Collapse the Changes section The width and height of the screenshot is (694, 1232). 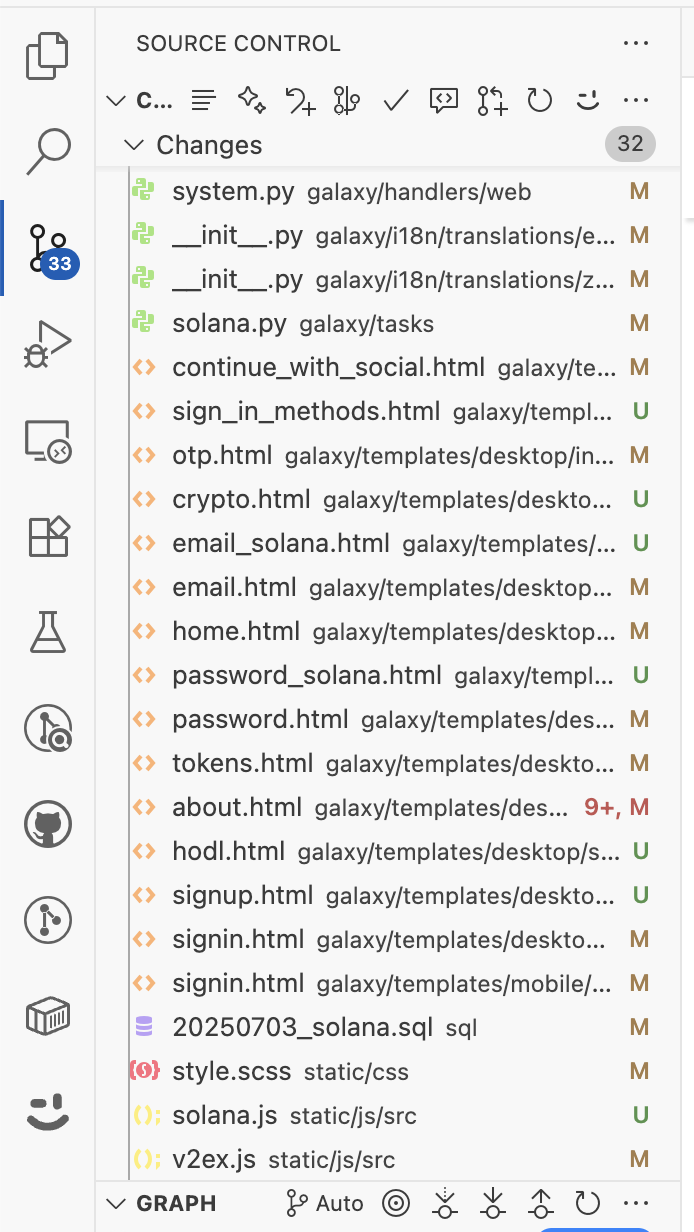pos(133,145)
